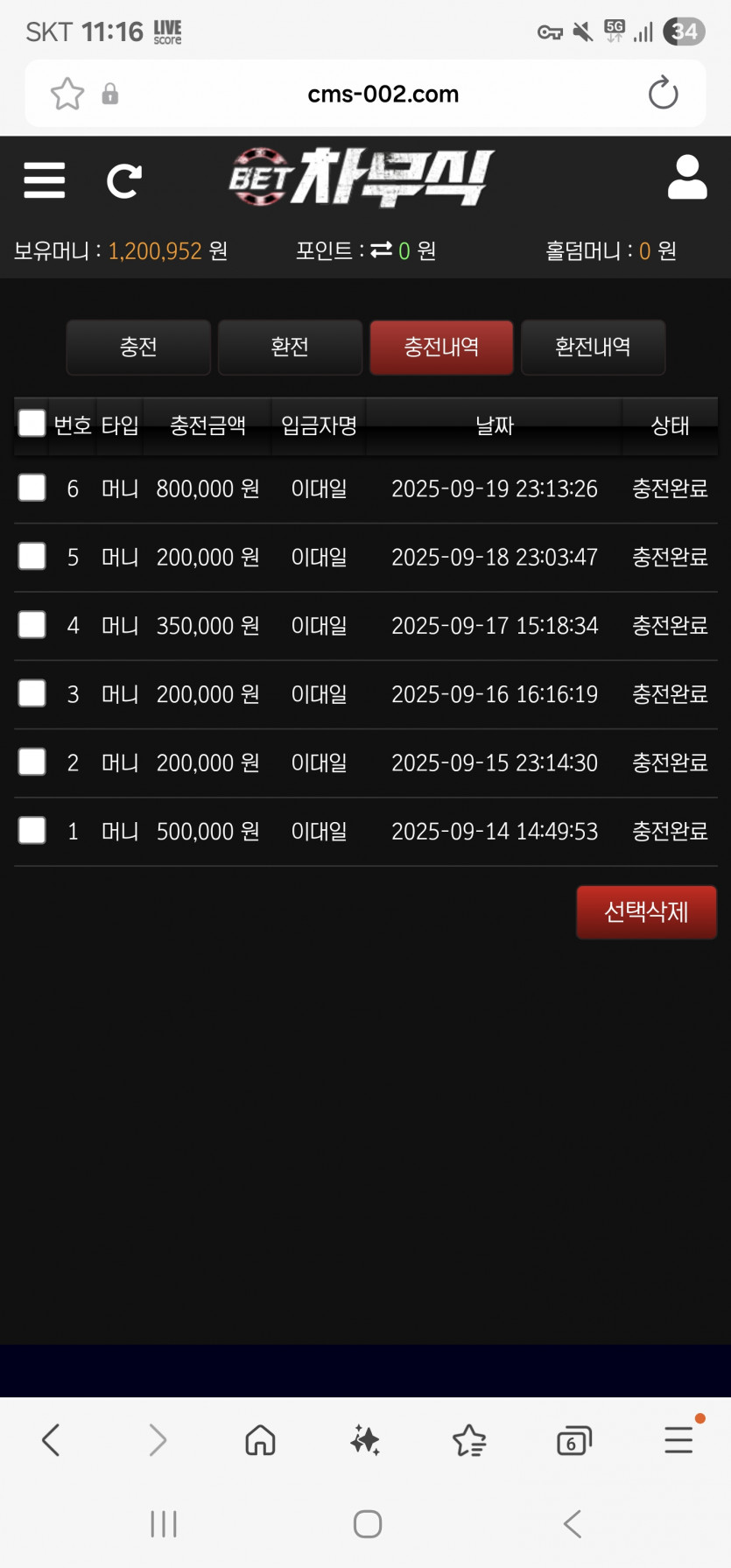Reload the page from the address bar
The height and width of the screenshot is (1568, 731).
point(663,93)
